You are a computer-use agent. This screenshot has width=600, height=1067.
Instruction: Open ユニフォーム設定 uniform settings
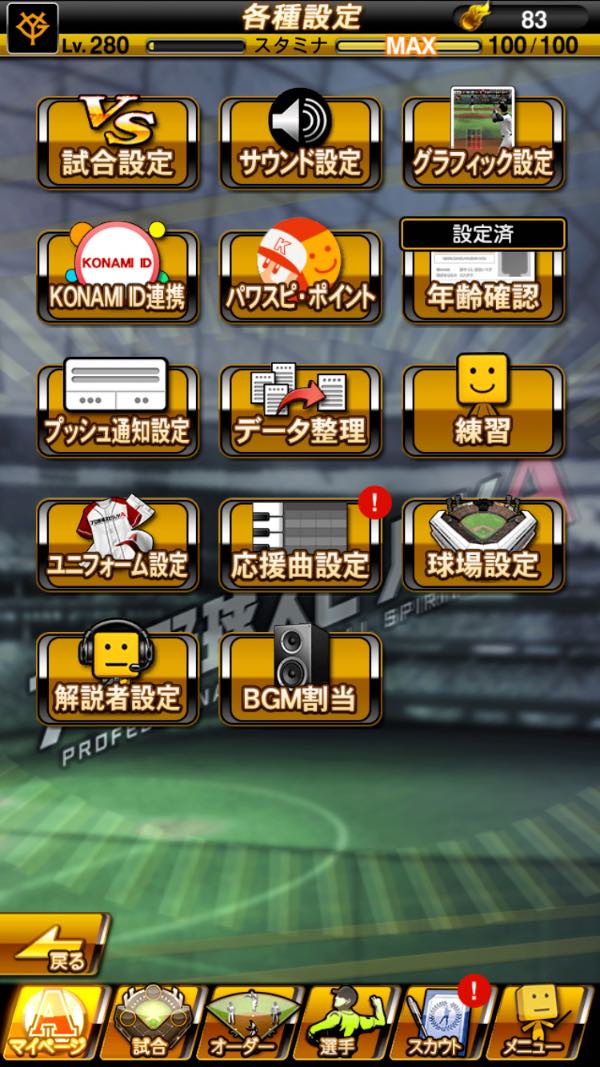point(118,545)
